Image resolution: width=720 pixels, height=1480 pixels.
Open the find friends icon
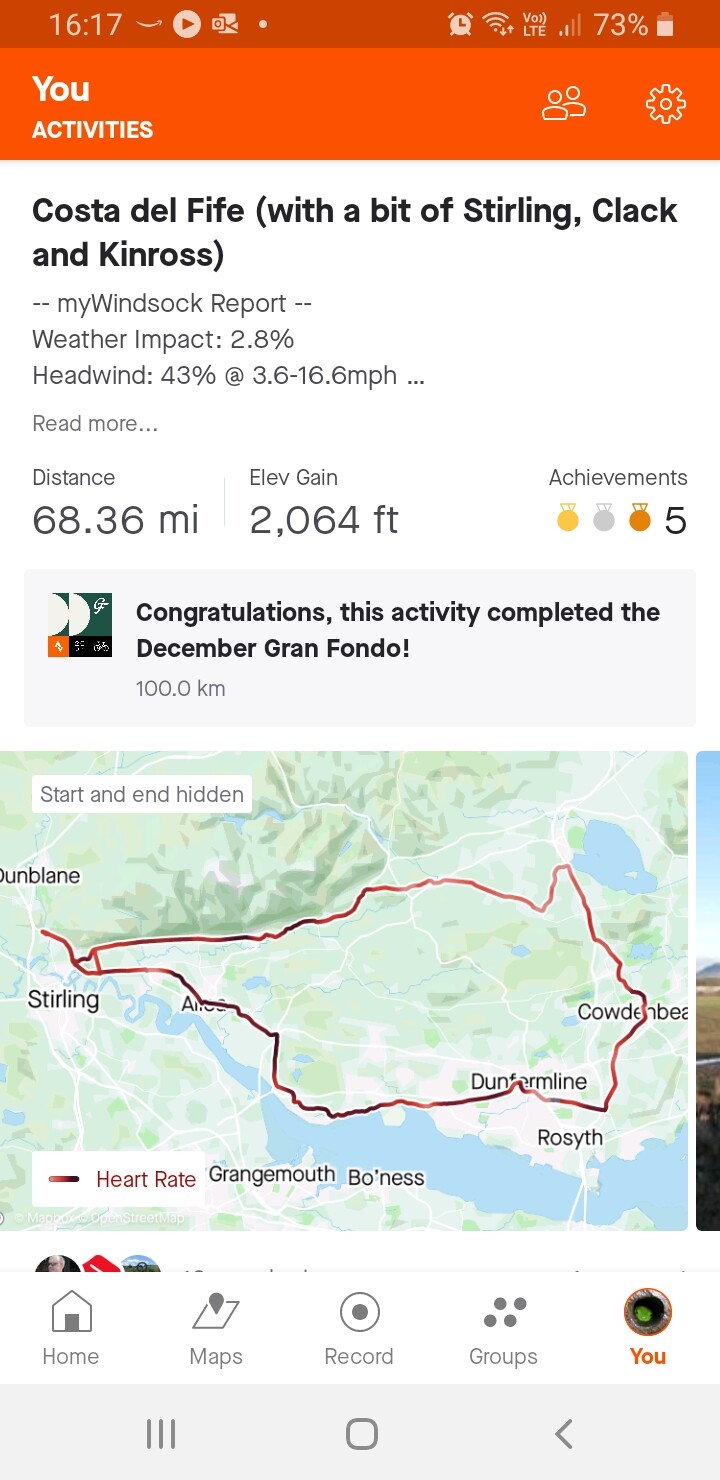click(x=564, y=104)
